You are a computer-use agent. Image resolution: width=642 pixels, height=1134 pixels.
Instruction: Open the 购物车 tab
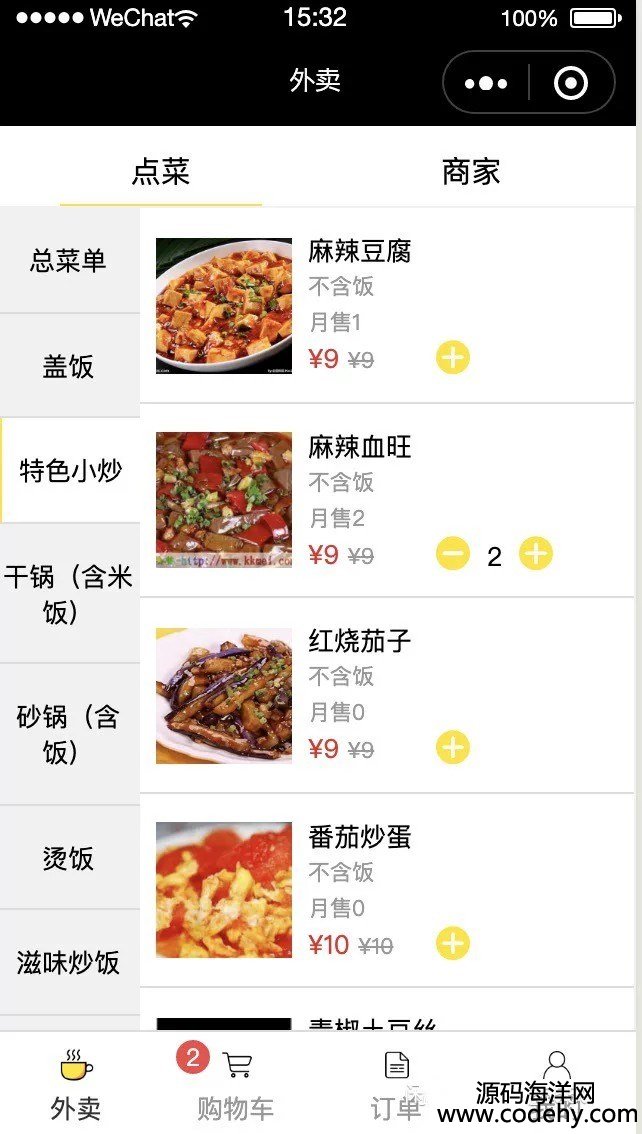point(236,1084)
